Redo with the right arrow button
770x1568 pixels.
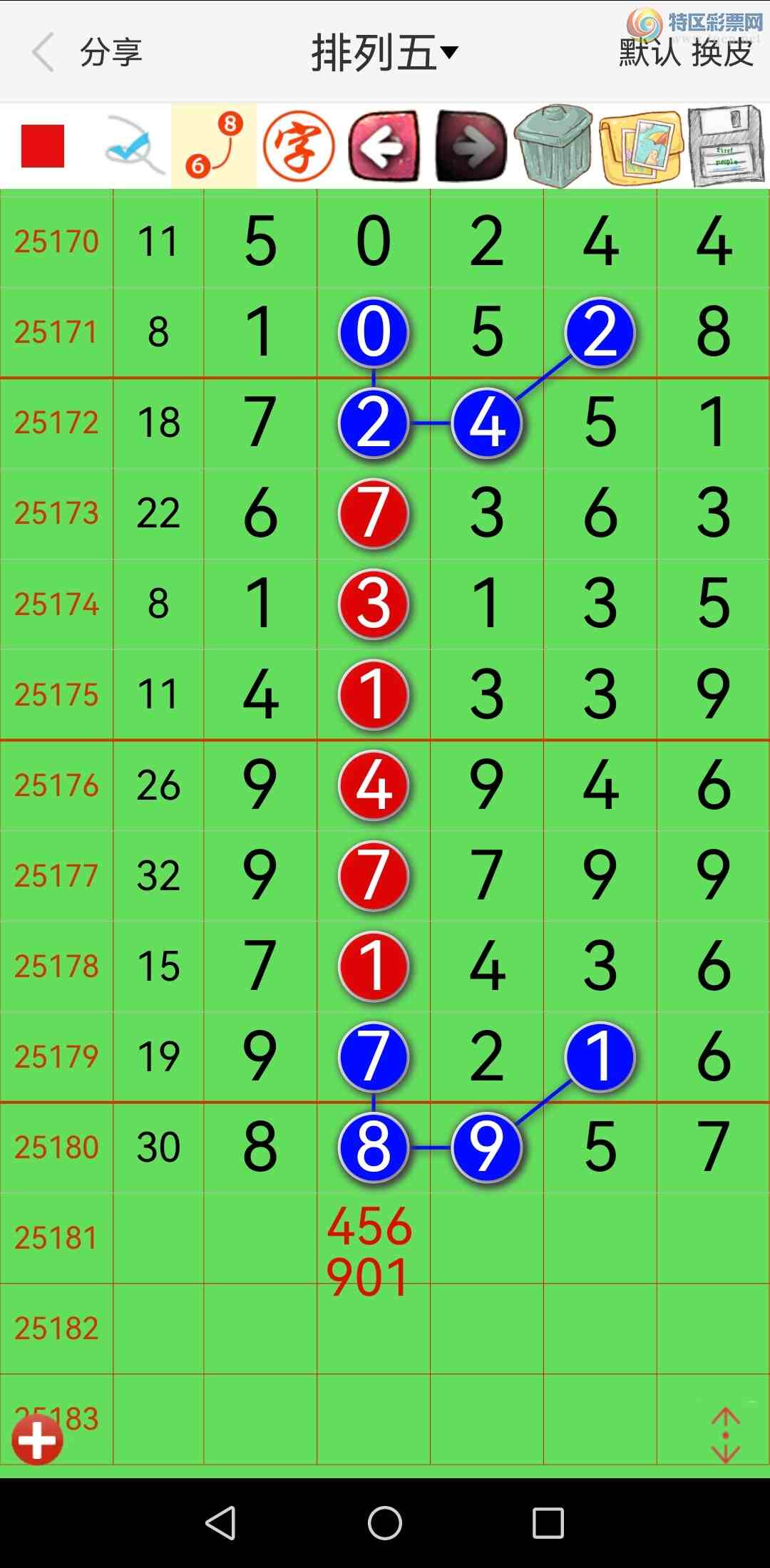click(x=471, y=146)
